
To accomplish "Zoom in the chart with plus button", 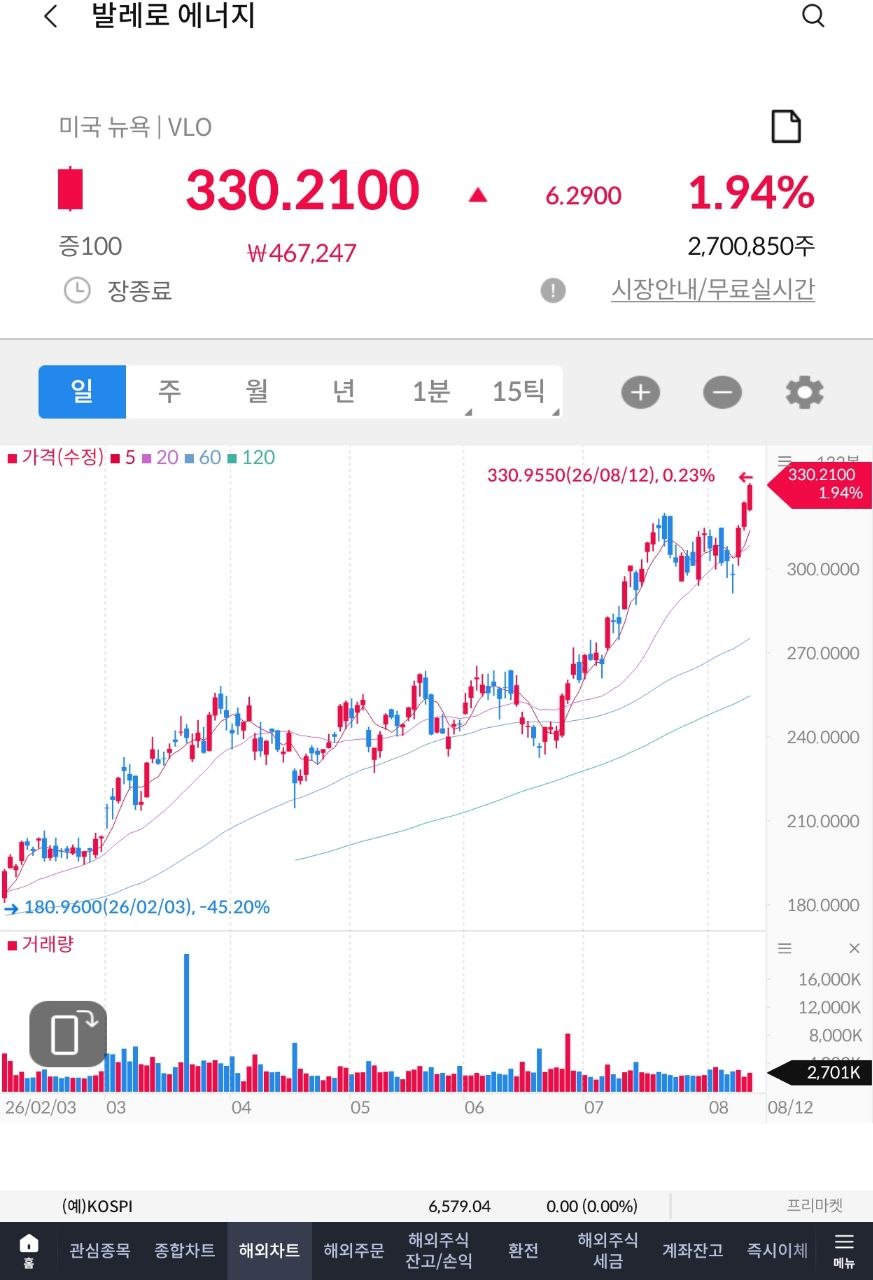I will tap(641, 393).
